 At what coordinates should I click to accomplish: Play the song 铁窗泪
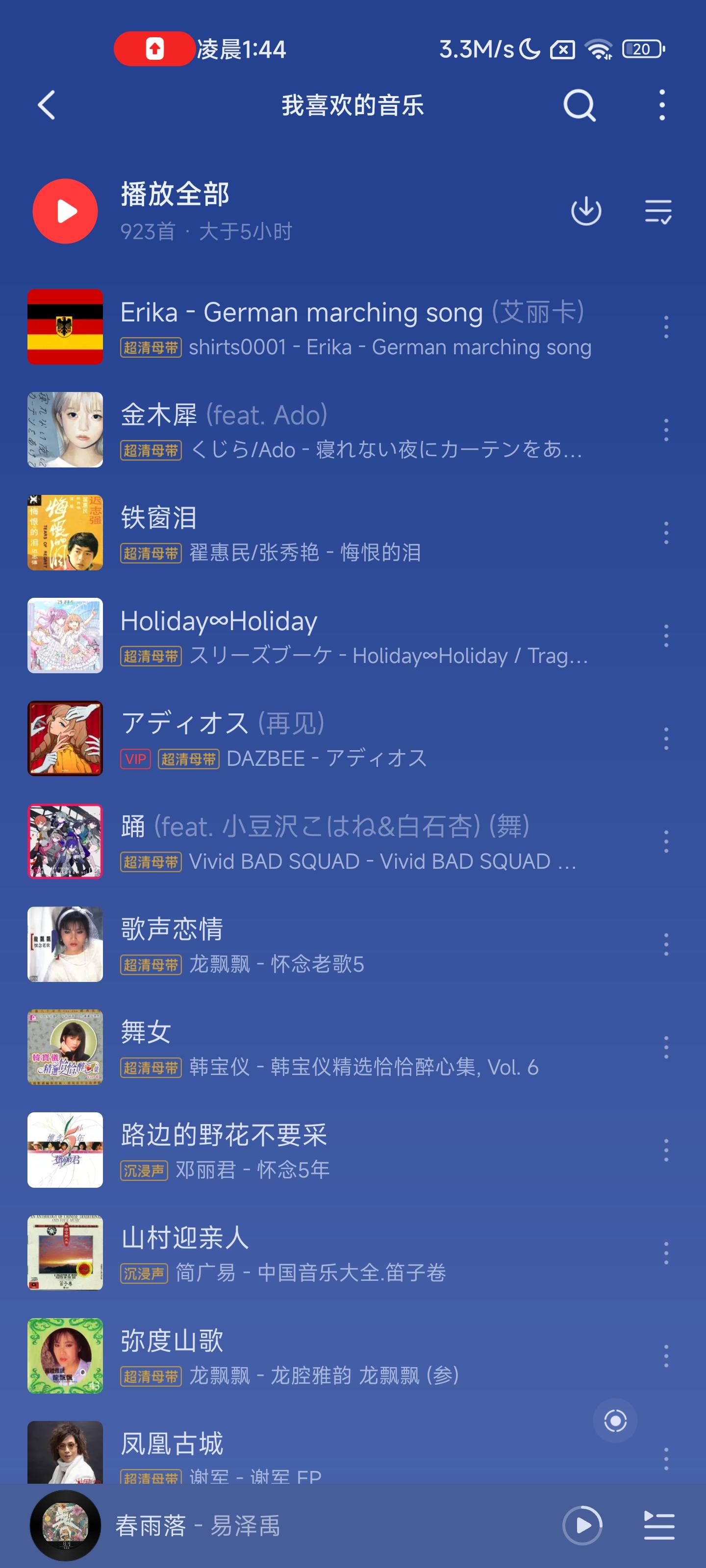tap(353, 533)
